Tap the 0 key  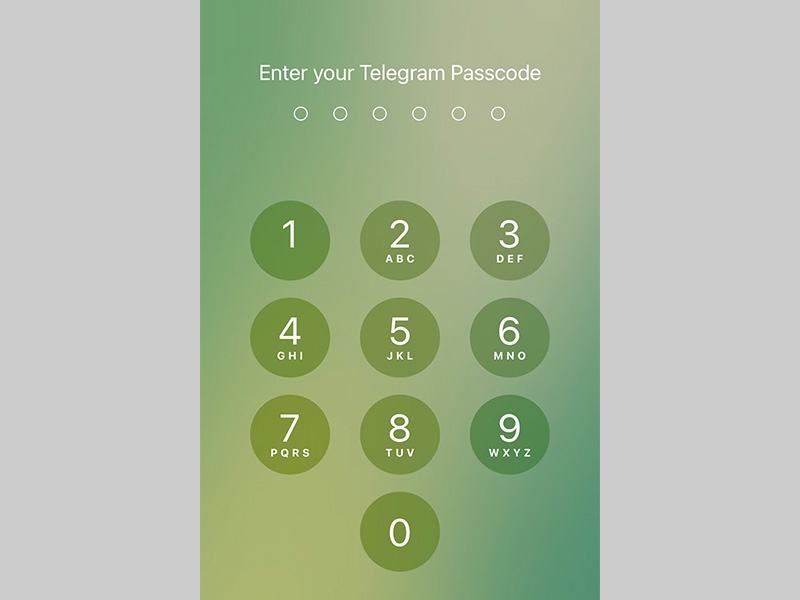pos(400,532)
